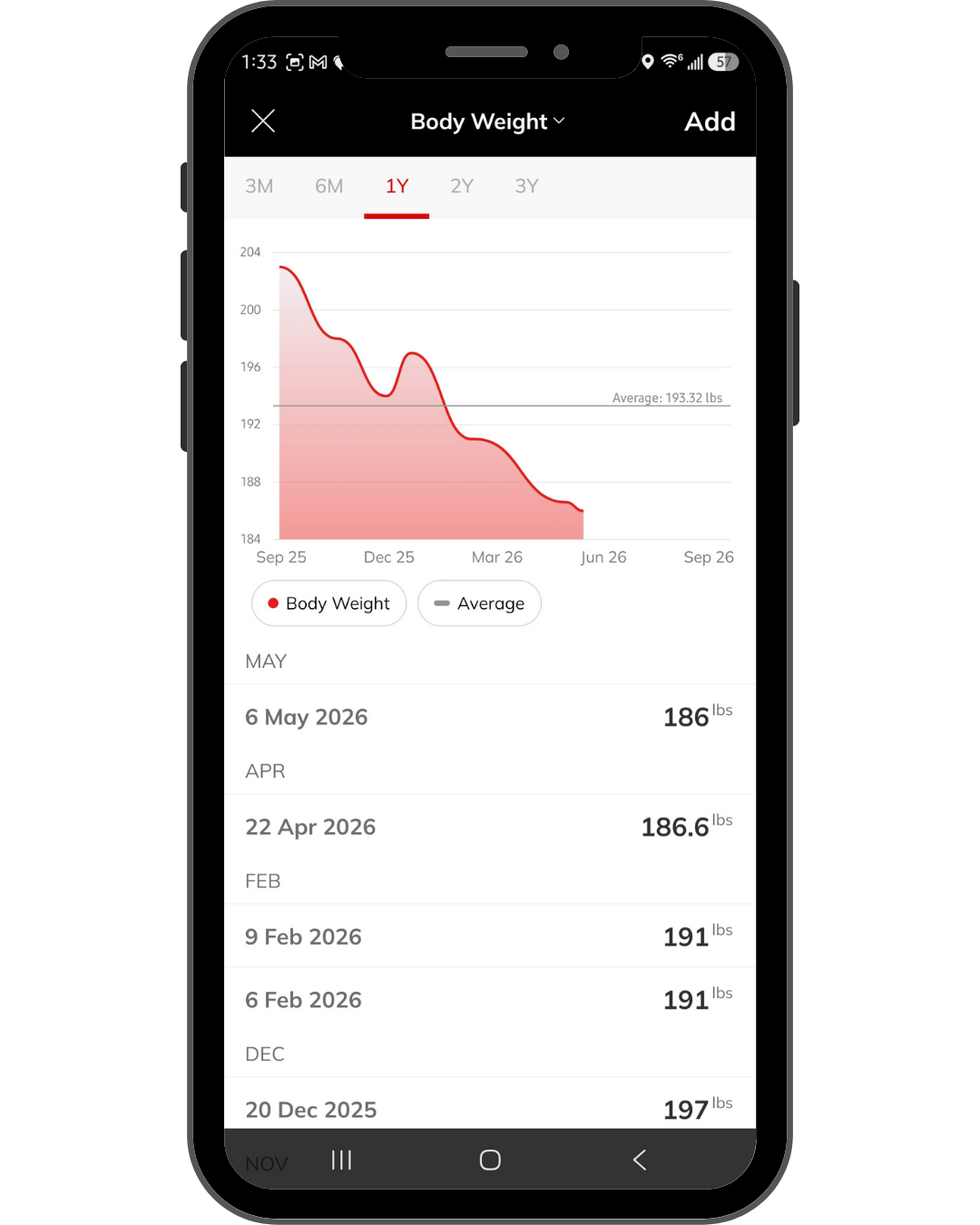Go back with the system back button
This screenshot has width=980, height=1225.
tap(640, 1160)
